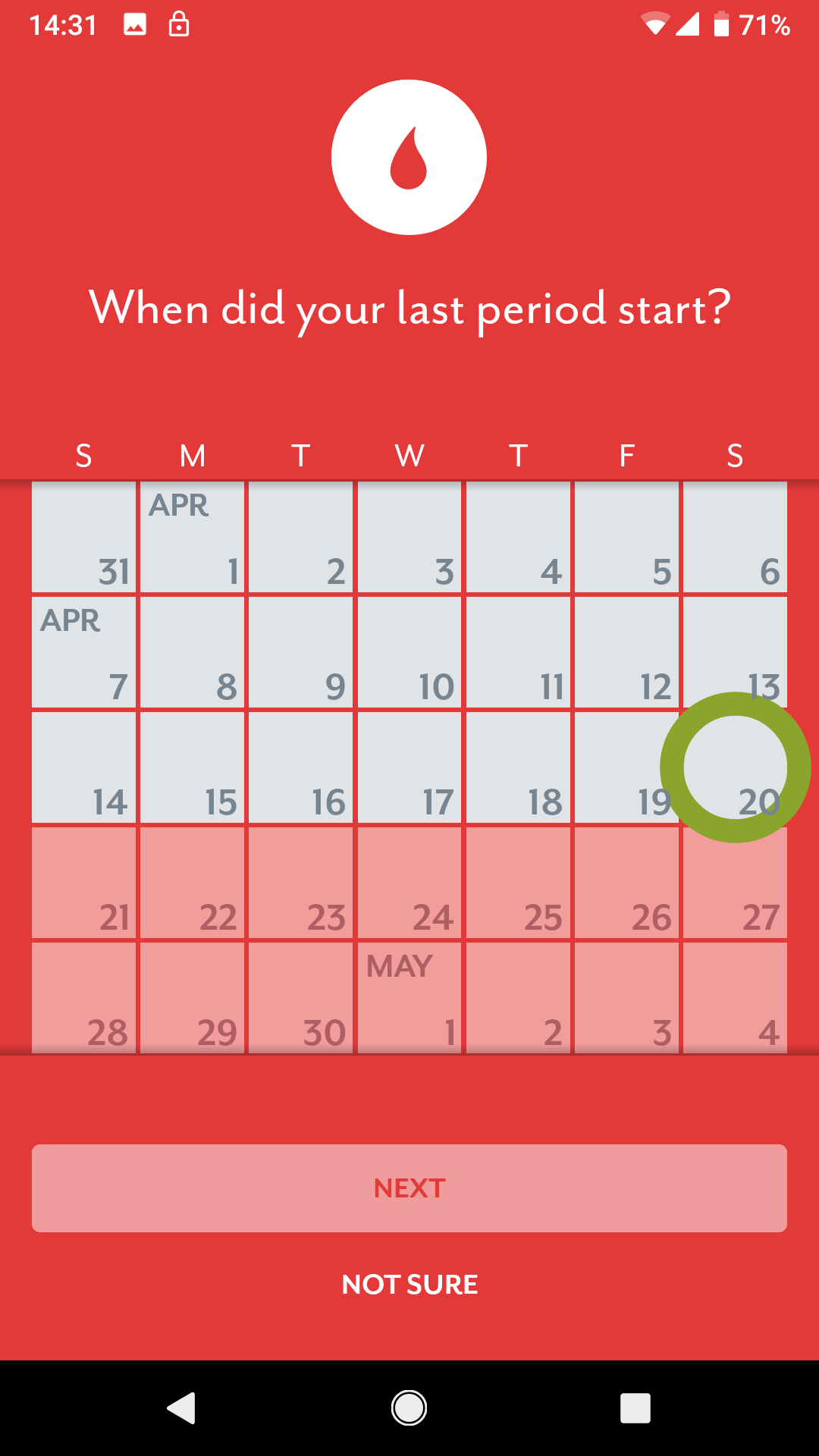Open the recent apps overview
The width and height of the screenshot is (819, 1456).
tap(635, 1408)
